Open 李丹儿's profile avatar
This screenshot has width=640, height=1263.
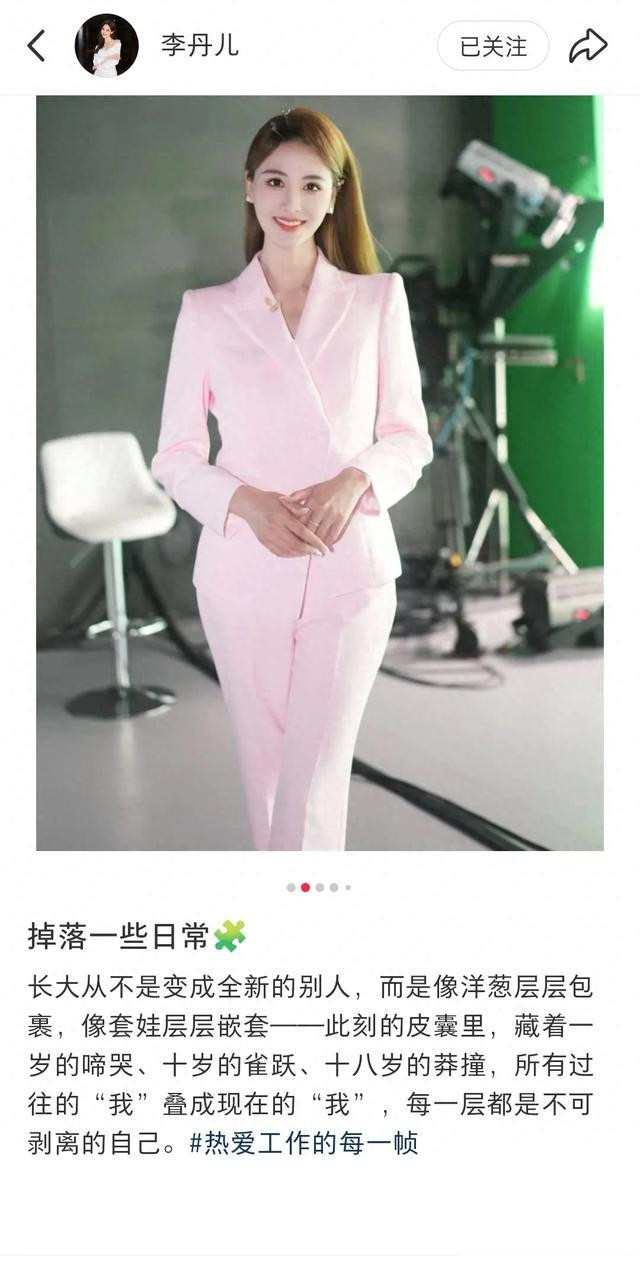click(106, 46)
